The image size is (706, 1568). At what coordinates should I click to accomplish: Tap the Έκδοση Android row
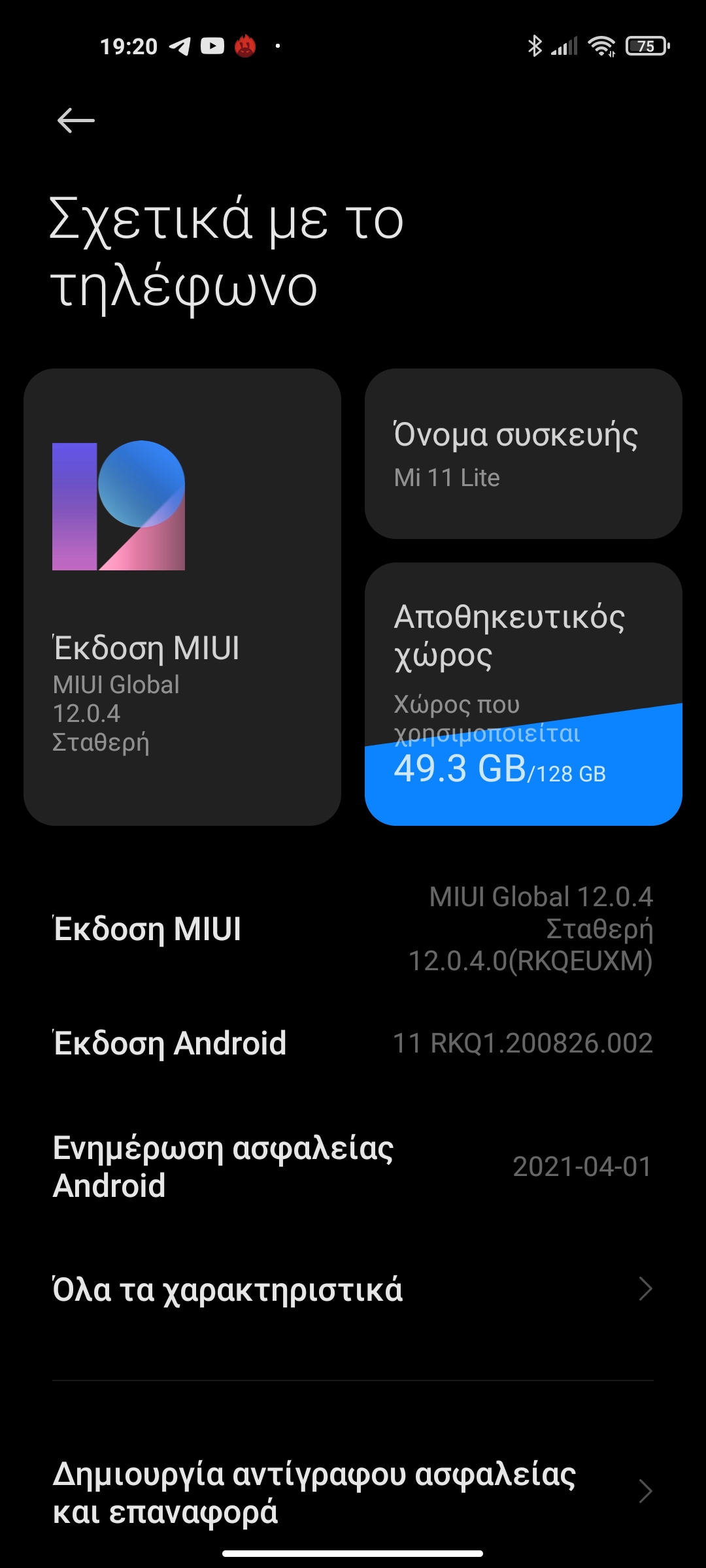(x=353, y=1043)
